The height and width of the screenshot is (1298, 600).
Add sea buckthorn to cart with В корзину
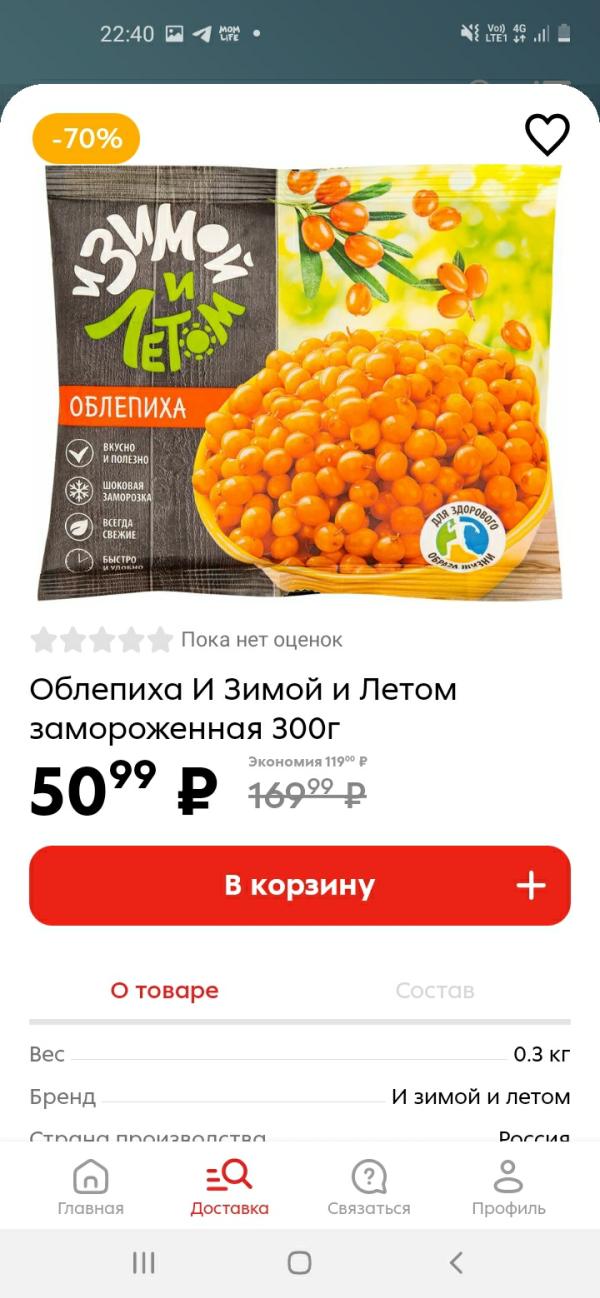coord(299,885)
